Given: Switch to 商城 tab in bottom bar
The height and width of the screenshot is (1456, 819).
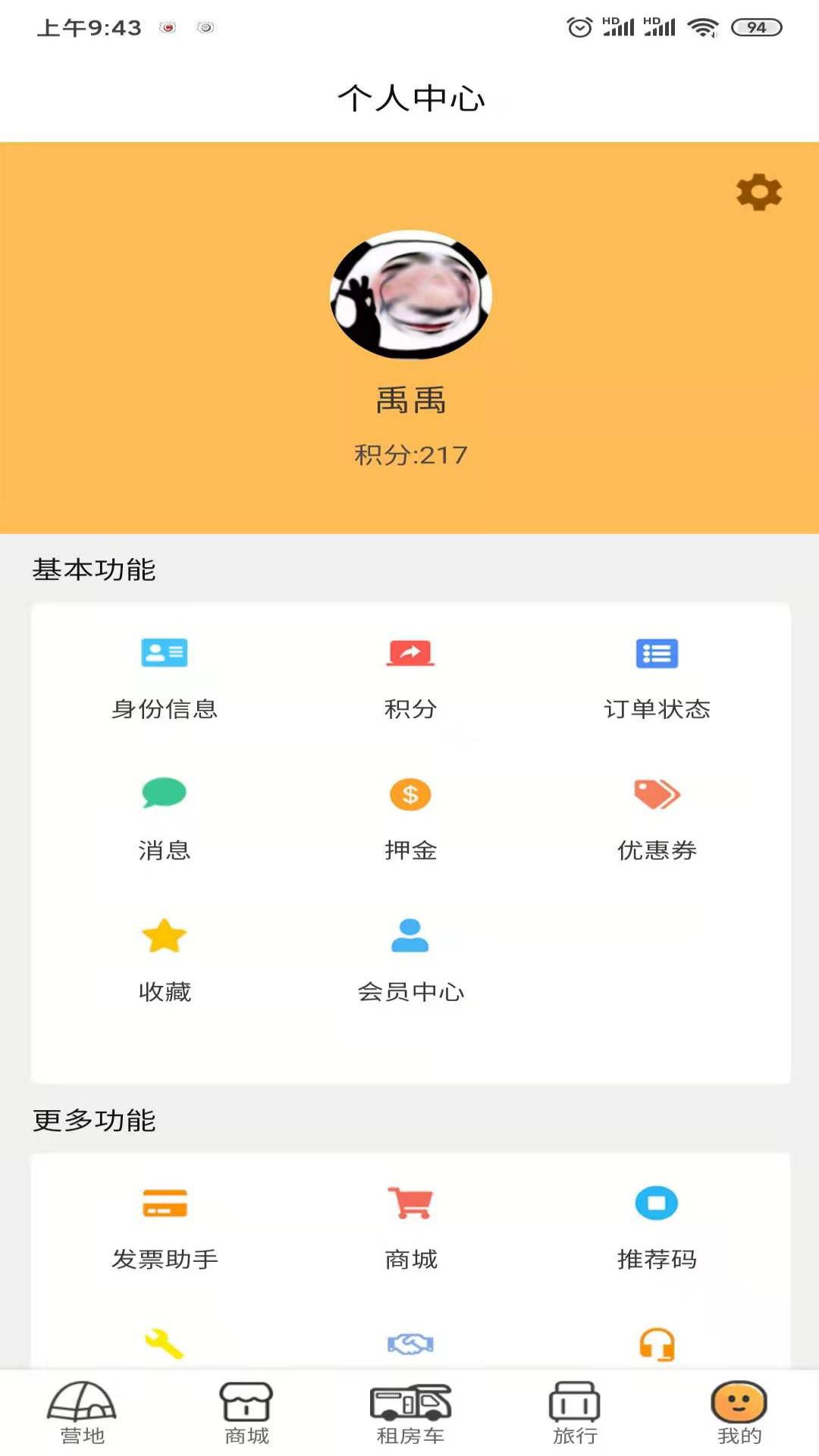Looking at the screenshot, I should [x=246, y=1412].
